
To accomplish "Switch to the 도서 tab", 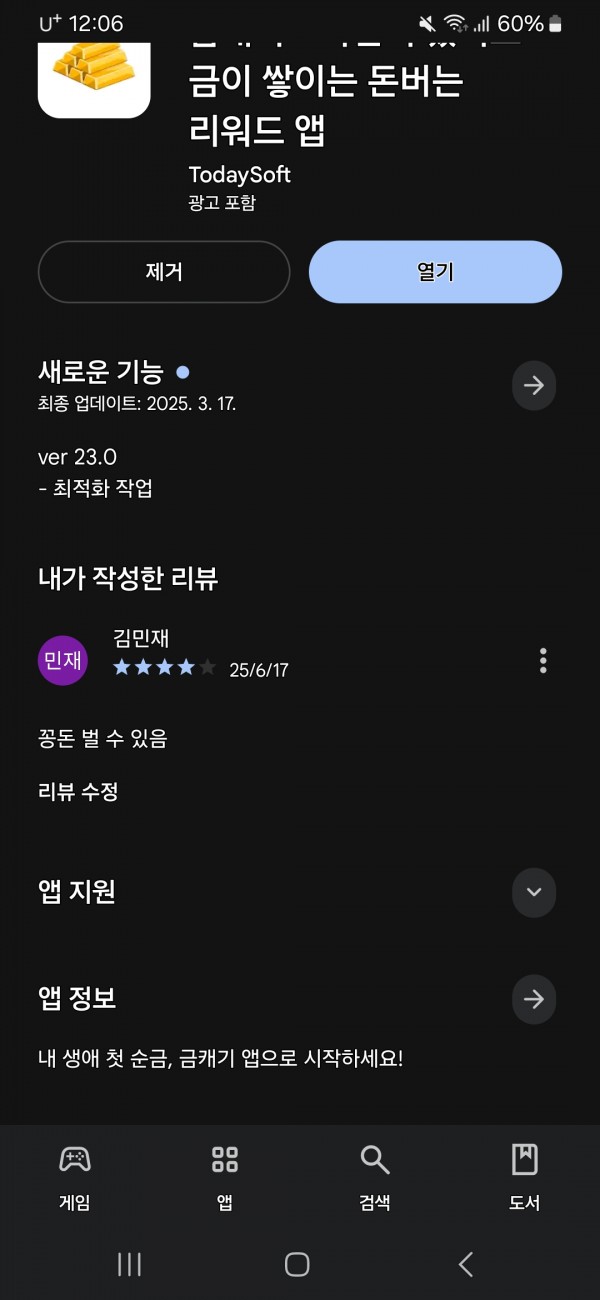I will [x=525, y=1176].
